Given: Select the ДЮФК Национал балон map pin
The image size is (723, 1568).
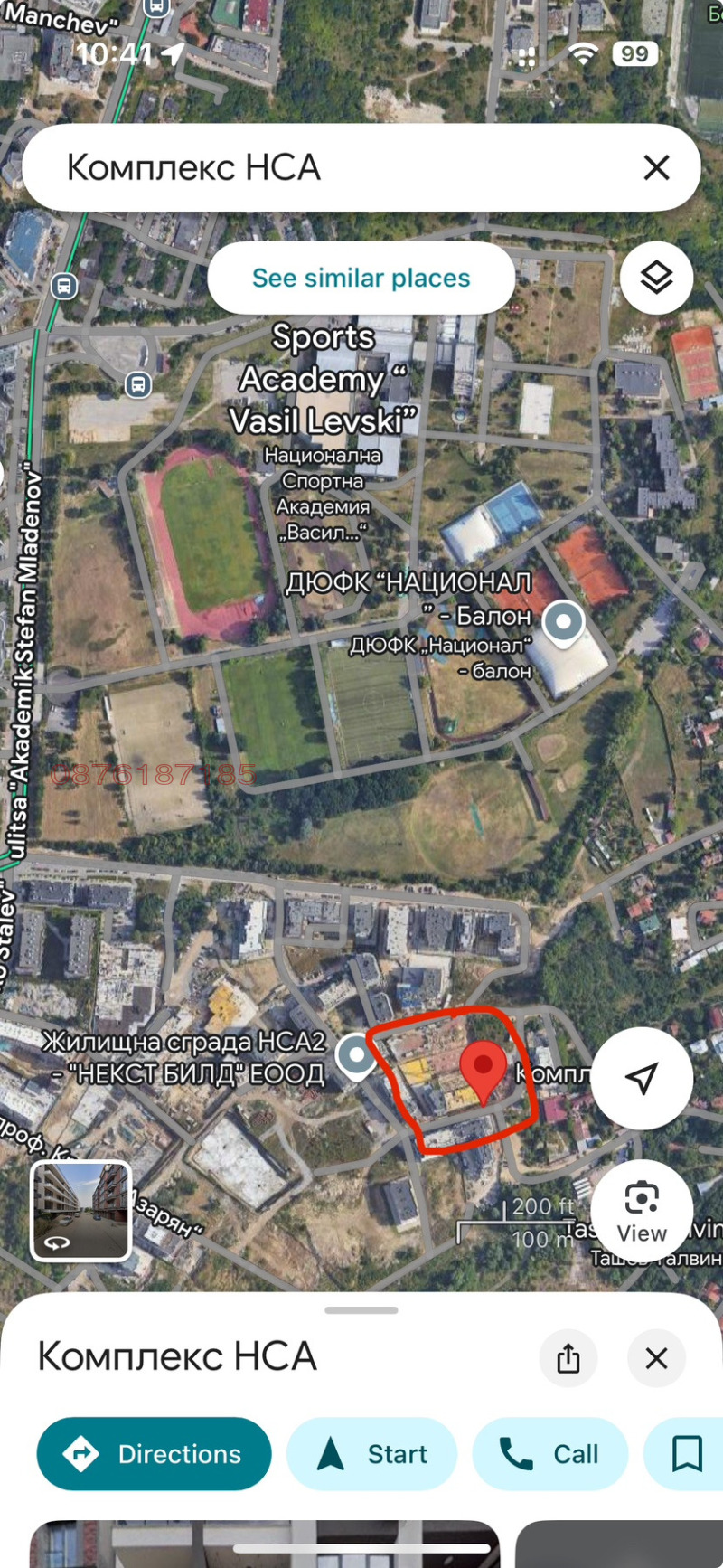Looking at the screenshot, I should point(565,623).
